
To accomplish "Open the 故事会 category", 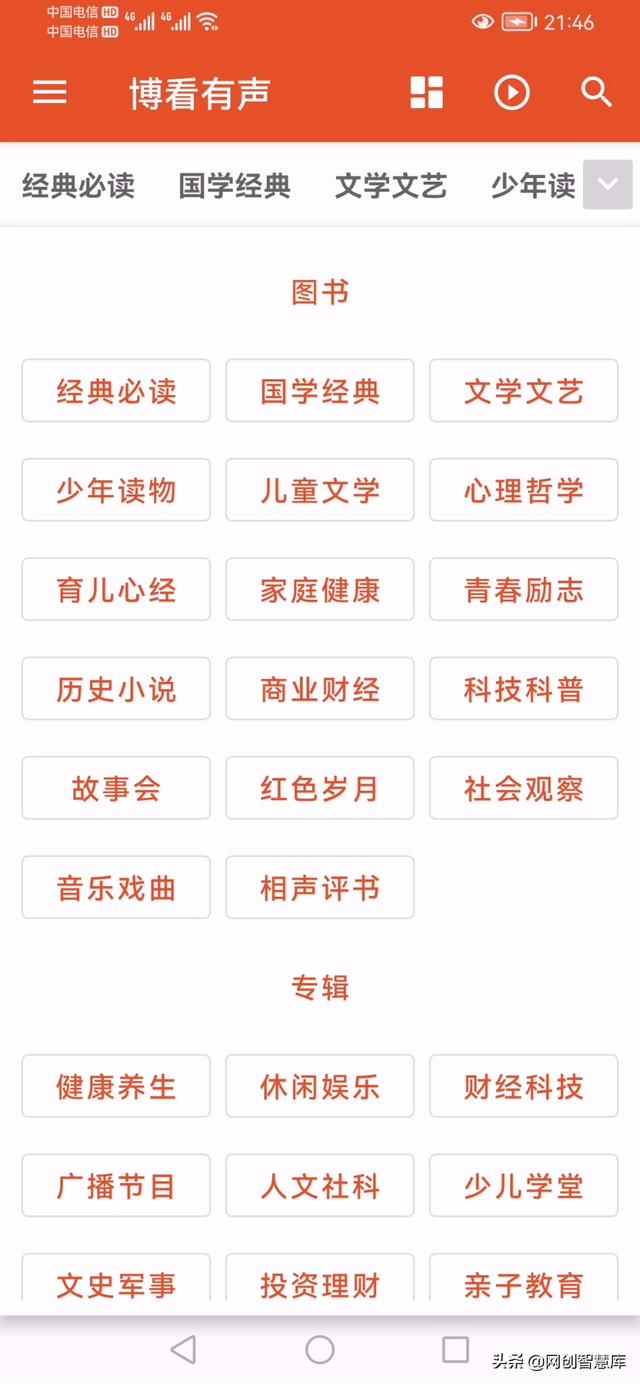I will (x=116, y=788).
